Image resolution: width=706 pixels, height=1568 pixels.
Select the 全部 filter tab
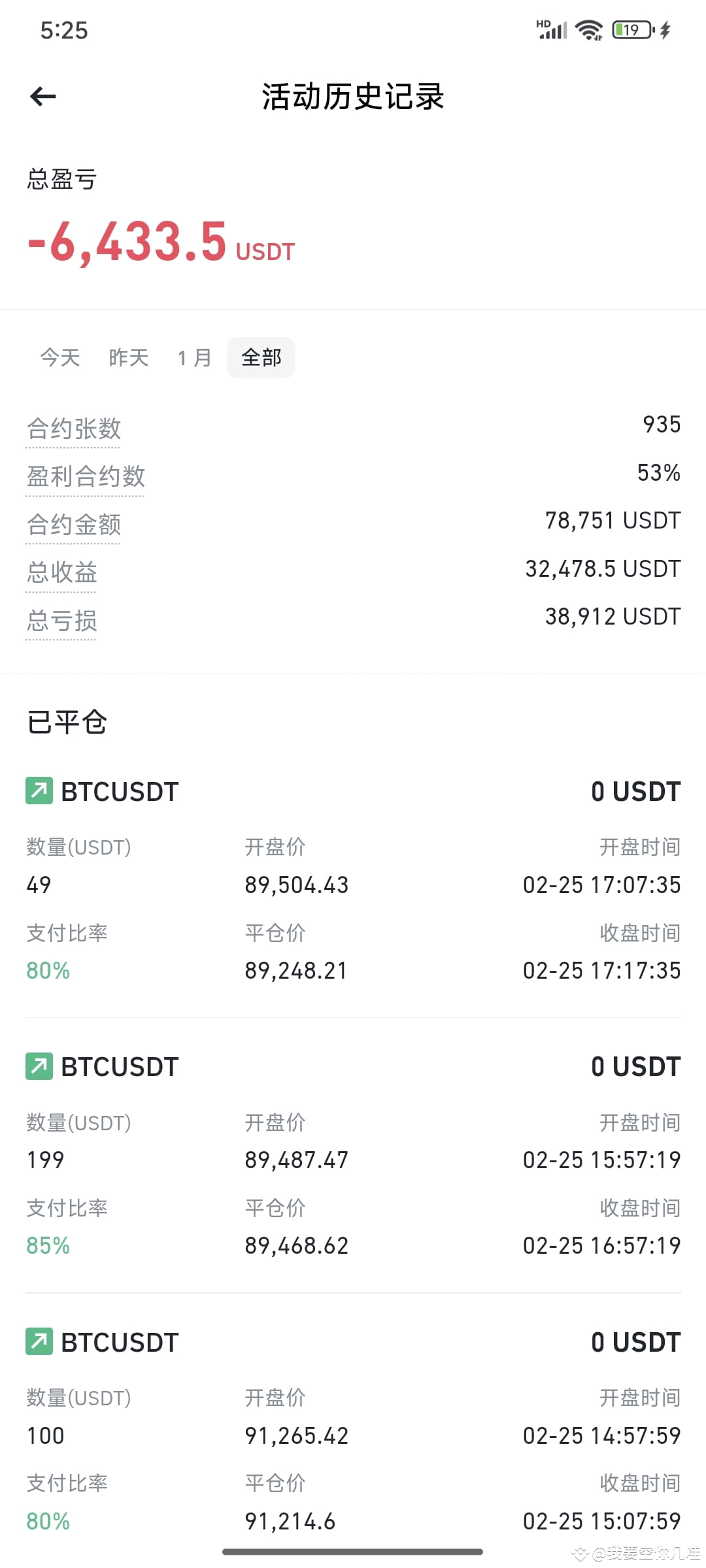(x=261, y=357)
